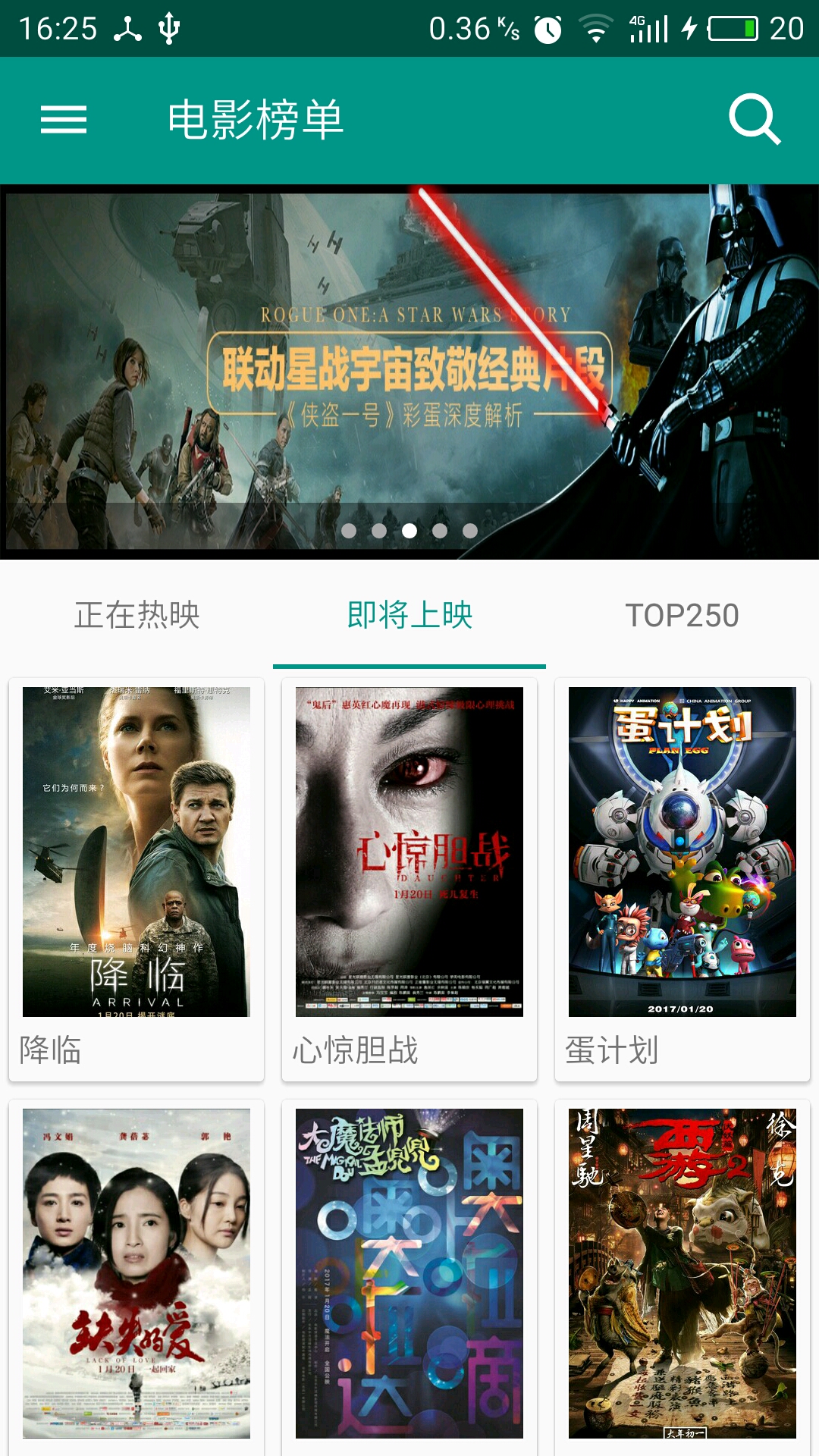This screenshot has height=1456, width=819.
Task: Open the 西游 2 poster card
Action: click(682, 1274)
